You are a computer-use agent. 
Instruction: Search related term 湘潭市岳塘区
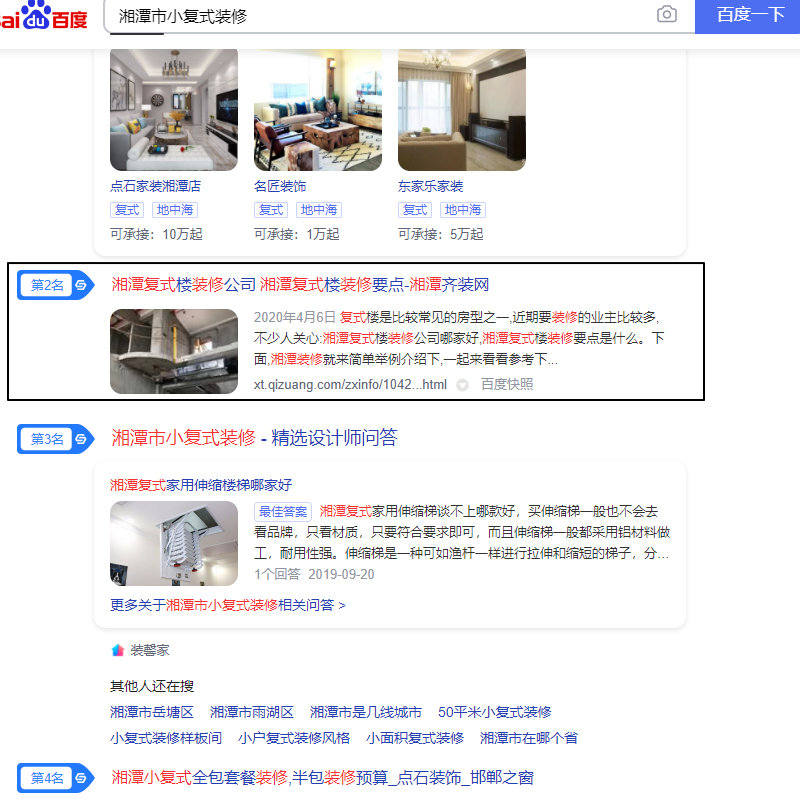152,712
